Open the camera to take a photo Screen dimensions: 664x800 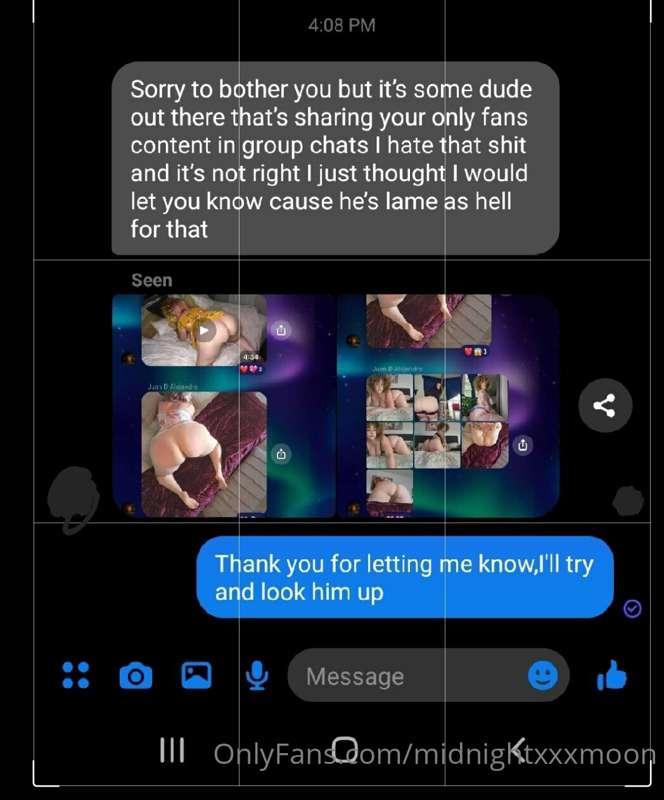point(135,676)
